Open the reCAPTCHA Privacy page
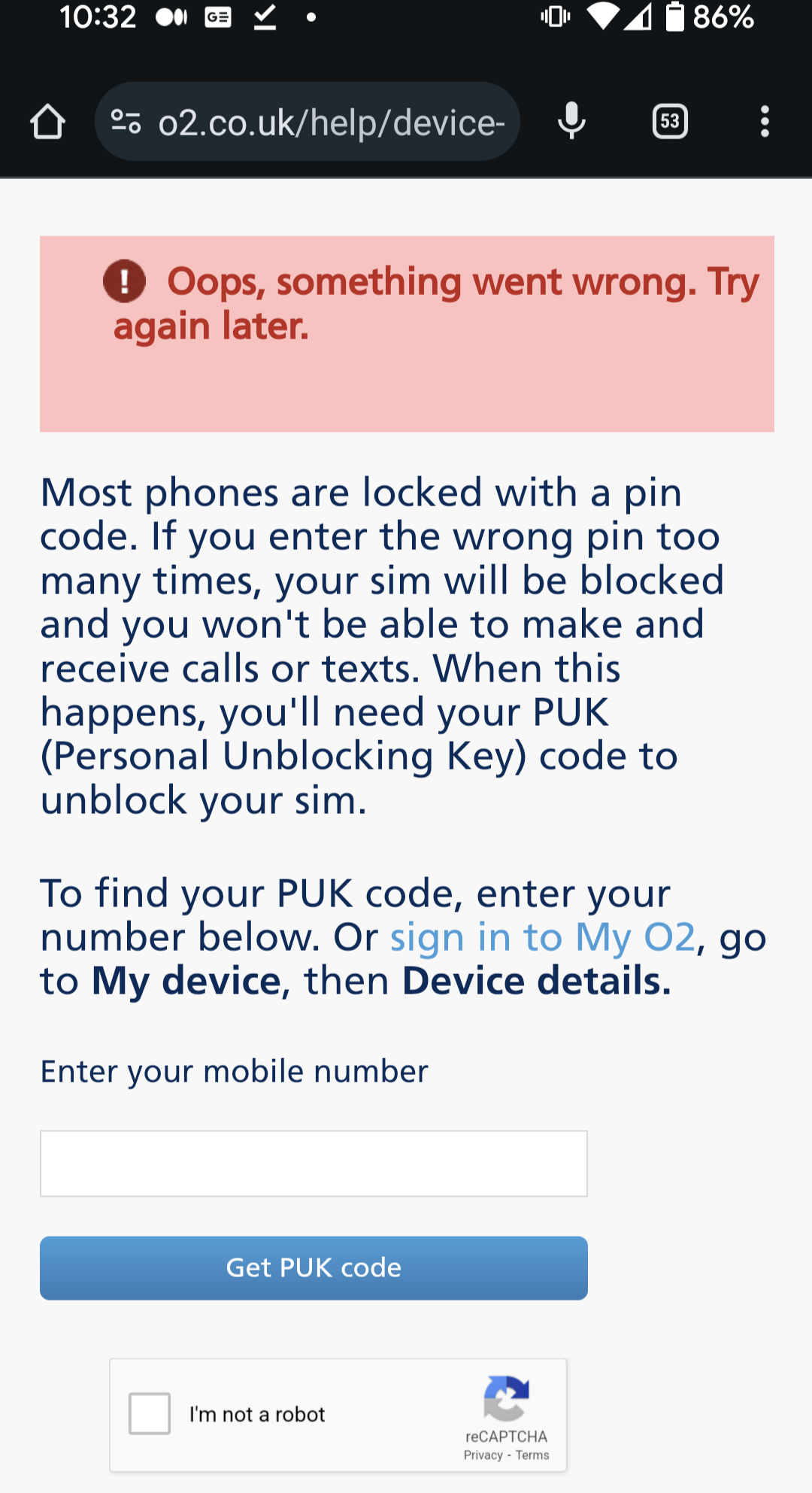This screenshot has width=812, height=1493. point(482,1455)
